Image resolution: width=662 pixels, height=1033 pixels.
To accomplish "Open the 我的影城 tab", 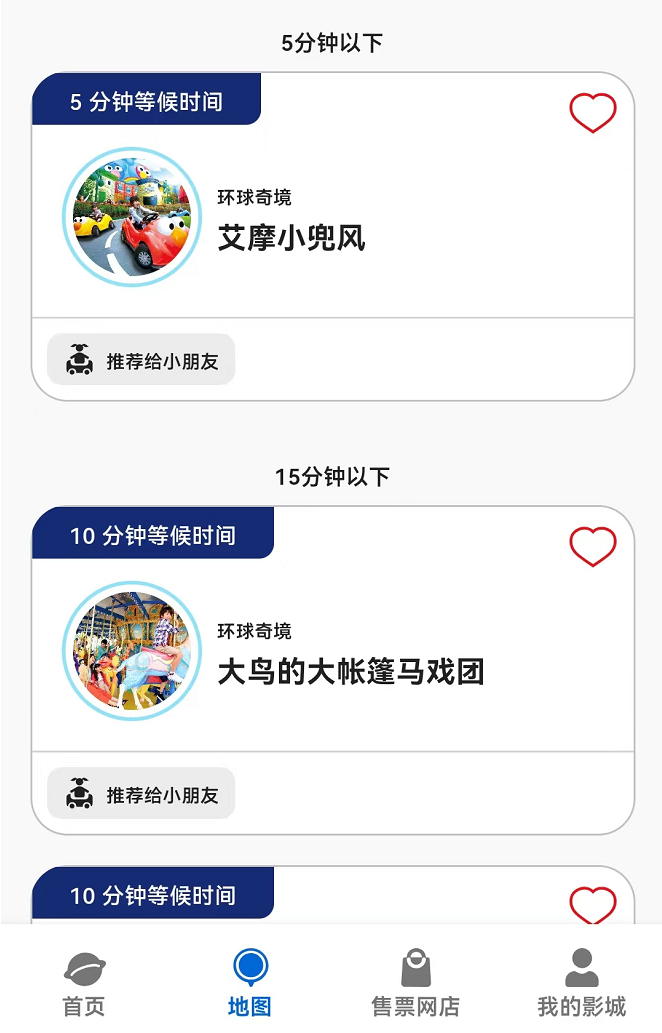I will (581, 984).
